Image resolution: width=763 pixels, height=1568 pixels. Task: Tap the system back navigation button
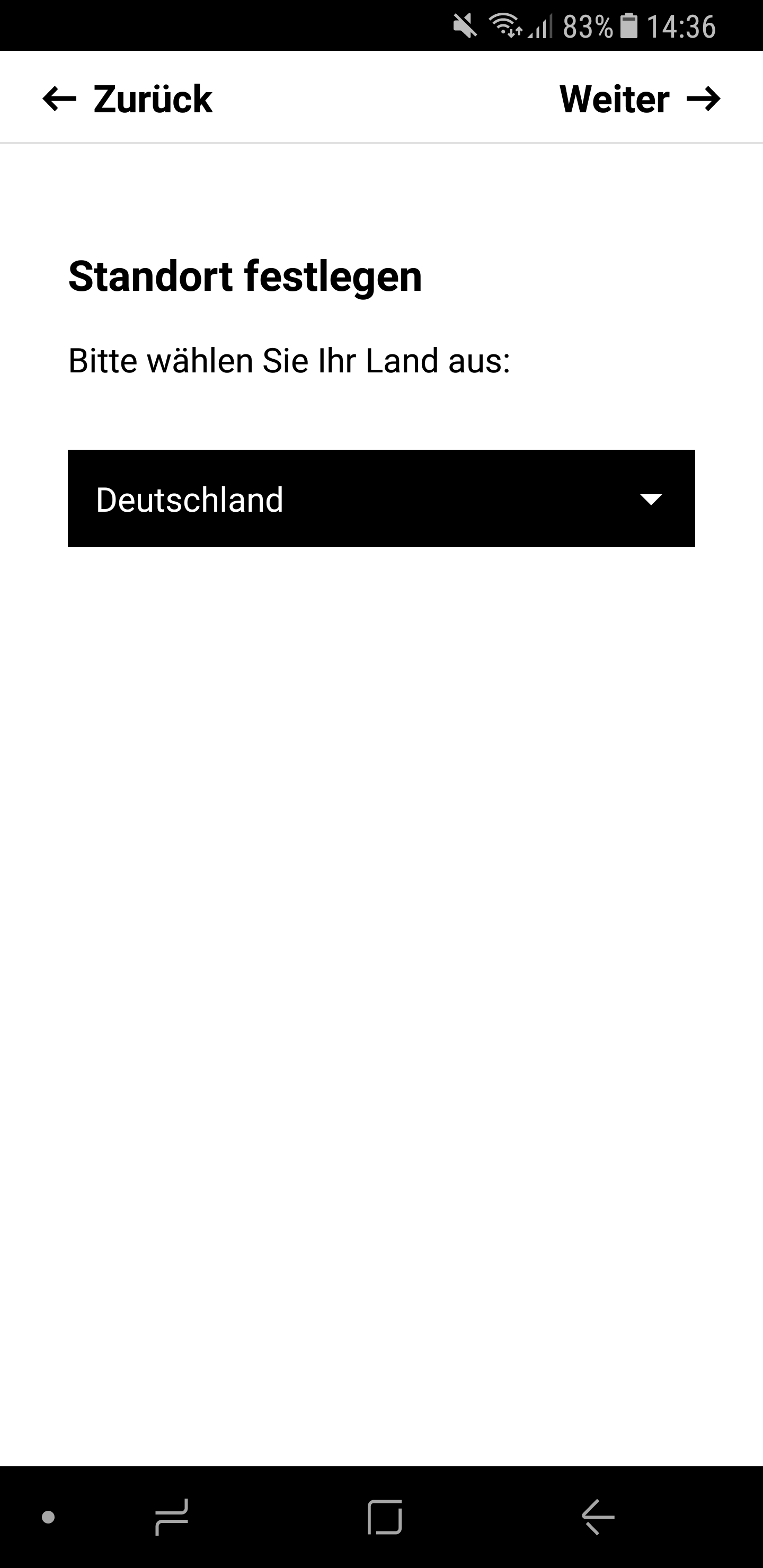click(598, 1517)
